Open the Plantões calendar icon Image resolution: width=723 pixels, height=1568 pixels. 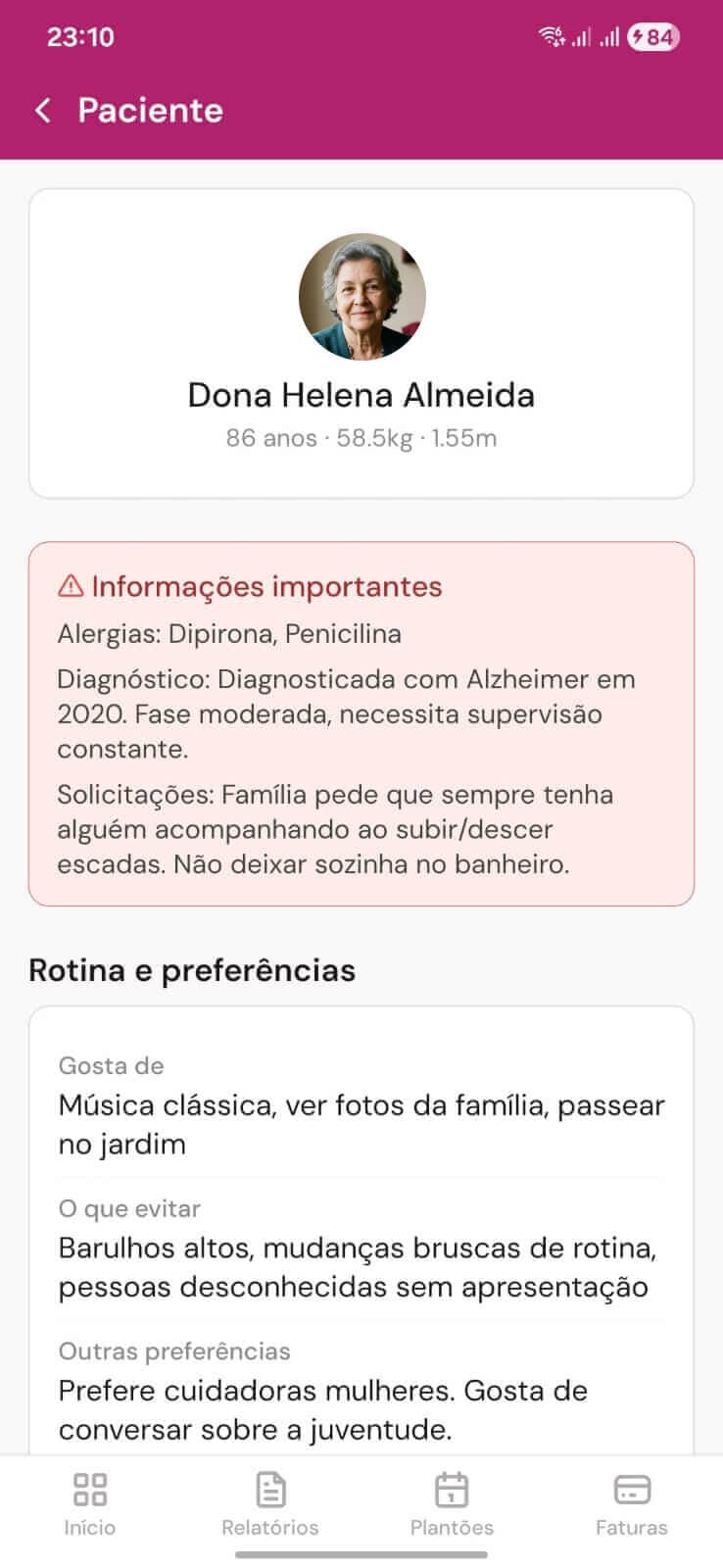pyautogui.click(x=451, y=1488)
